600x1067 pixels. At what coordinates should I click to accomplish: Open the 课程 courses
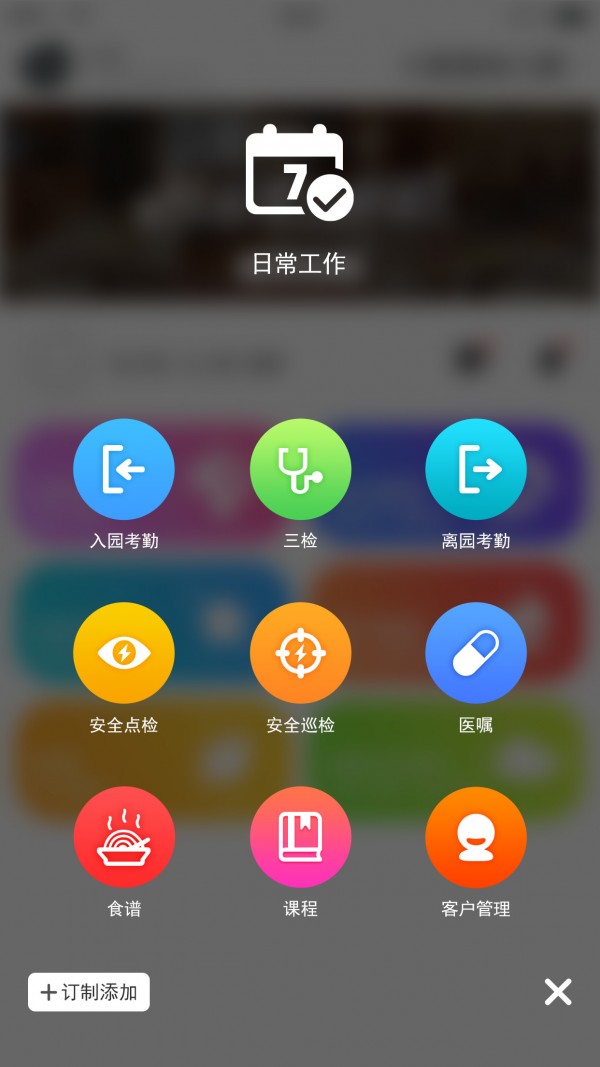[300, 837]
